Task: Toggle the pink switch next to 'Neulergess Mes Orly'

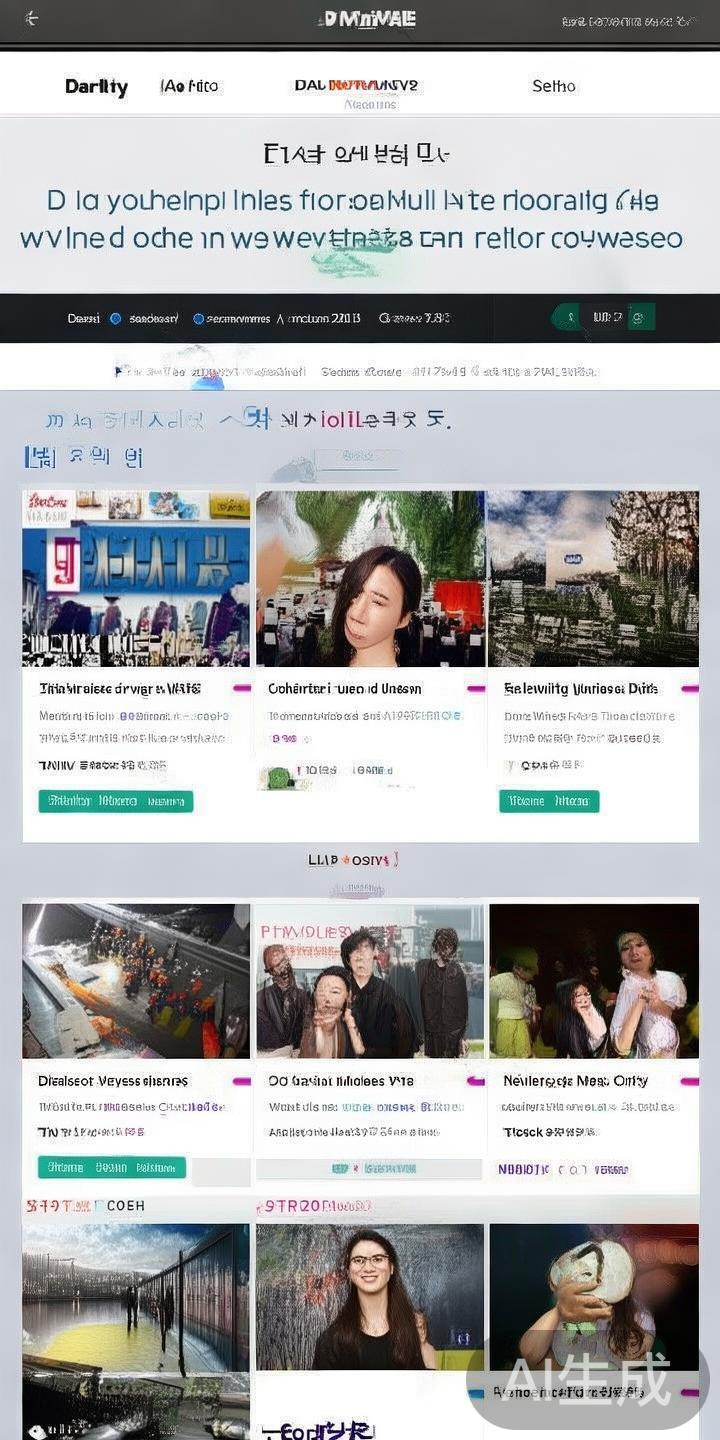Action: tap(686, 1080)
